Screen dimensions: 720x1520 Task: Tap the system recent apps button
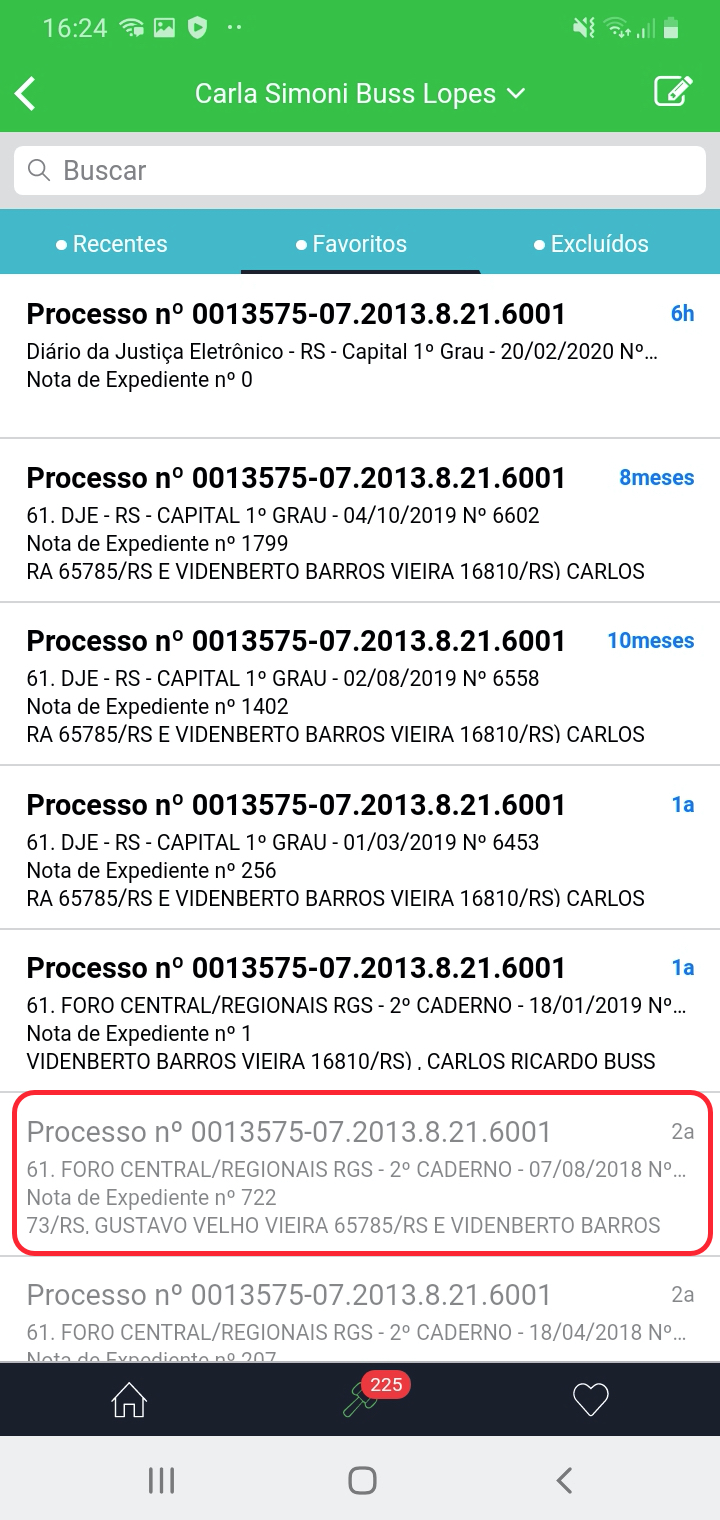161,1480
